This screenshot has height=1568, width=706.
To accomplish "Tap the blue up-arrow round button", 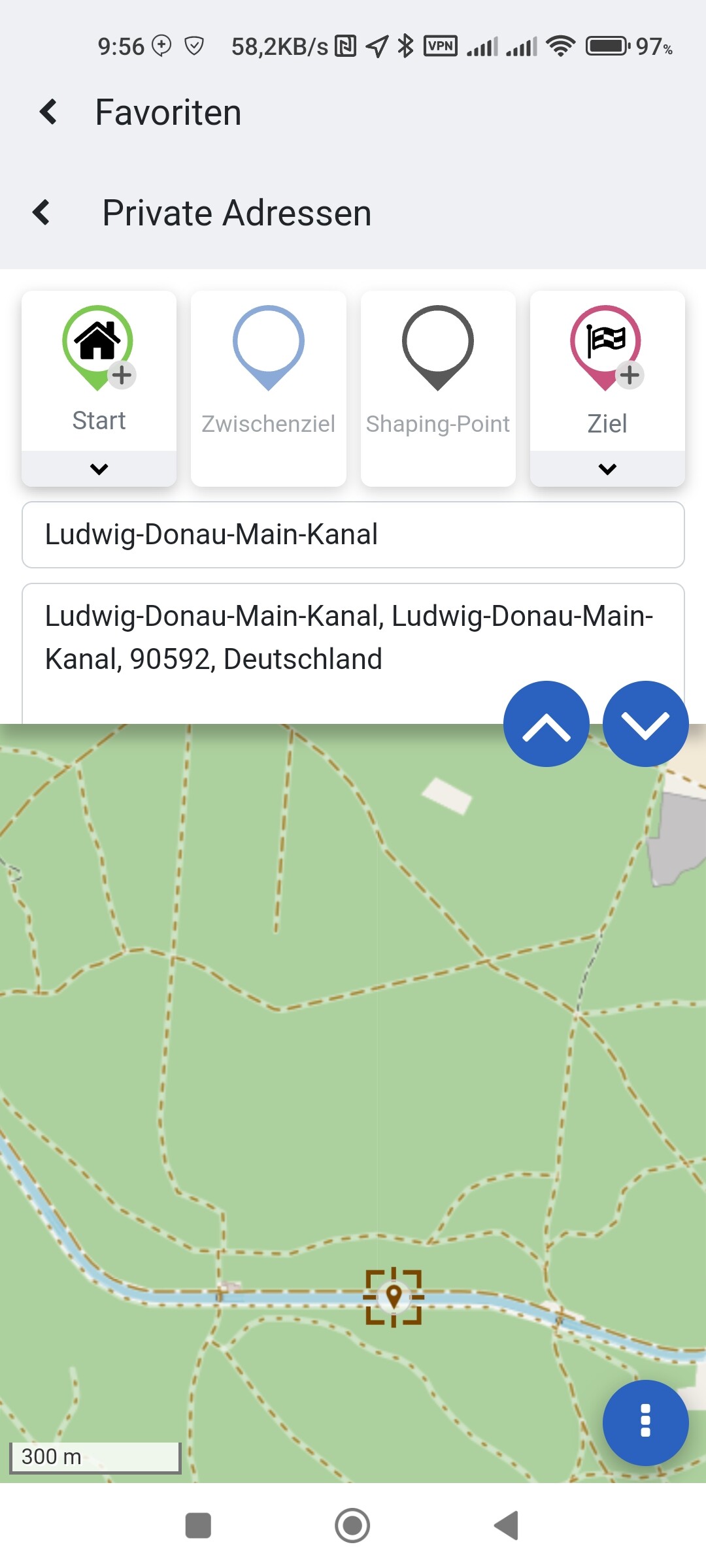I will point(546,724).
